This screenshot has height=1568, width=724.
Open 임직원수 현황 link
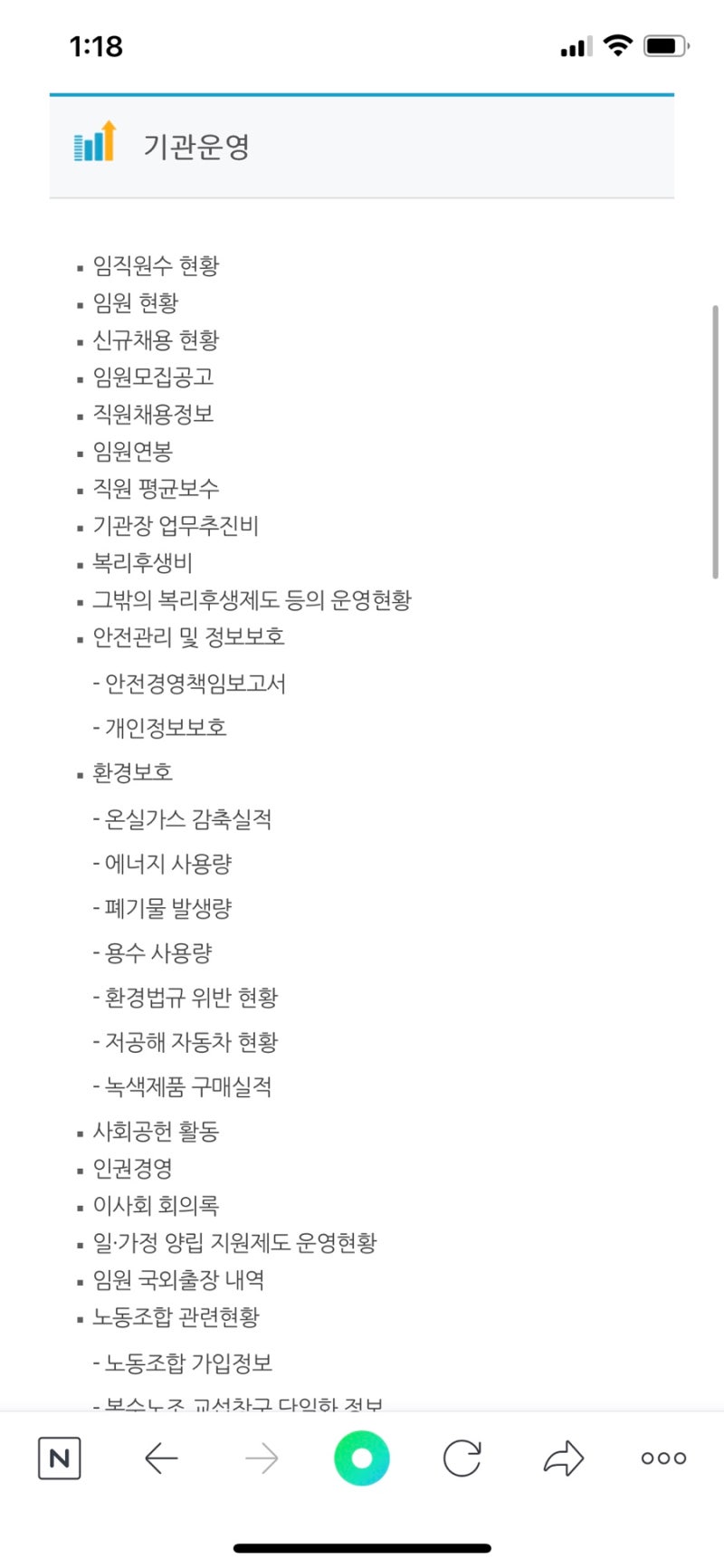pyautogui.click(x=156, y=266)
